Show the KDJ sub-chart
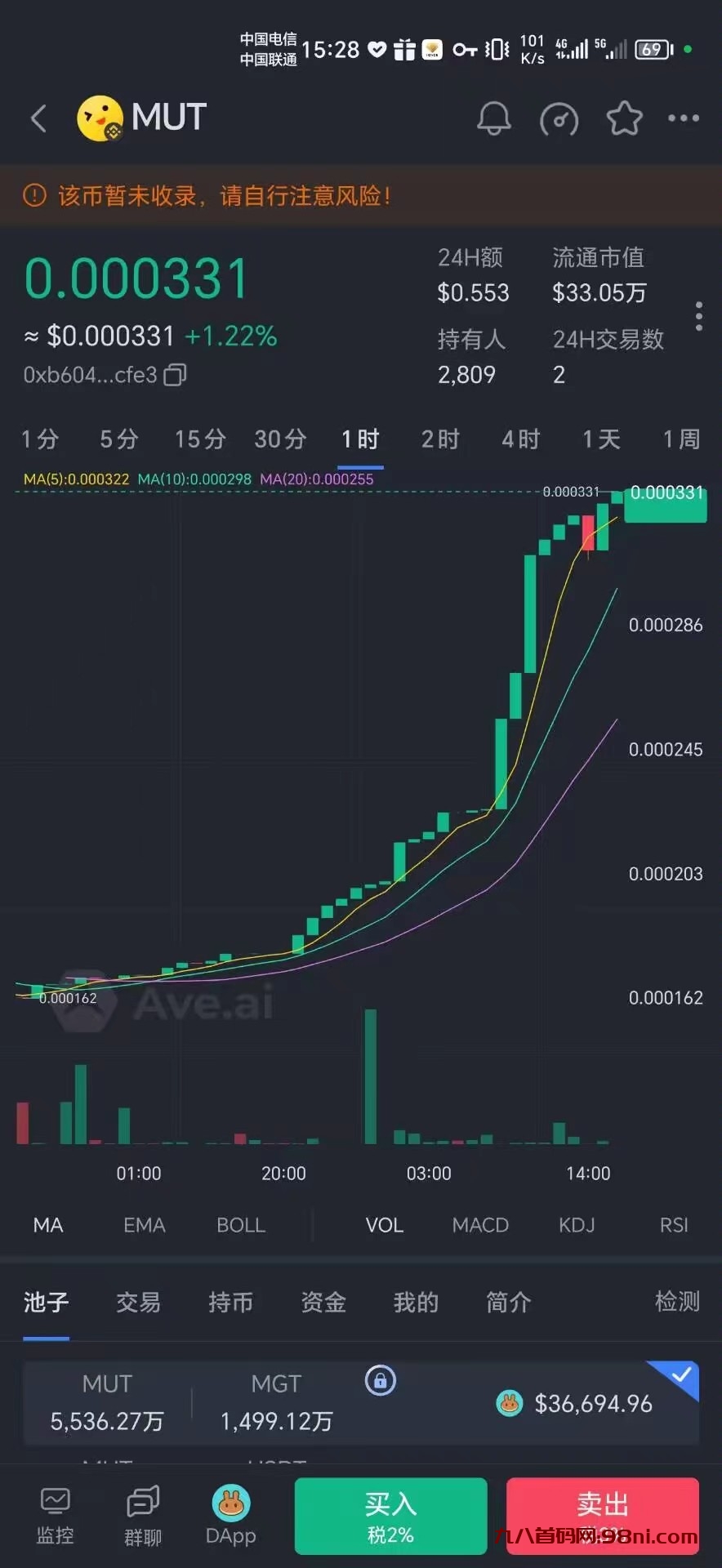 click(x=577, y=1225)
